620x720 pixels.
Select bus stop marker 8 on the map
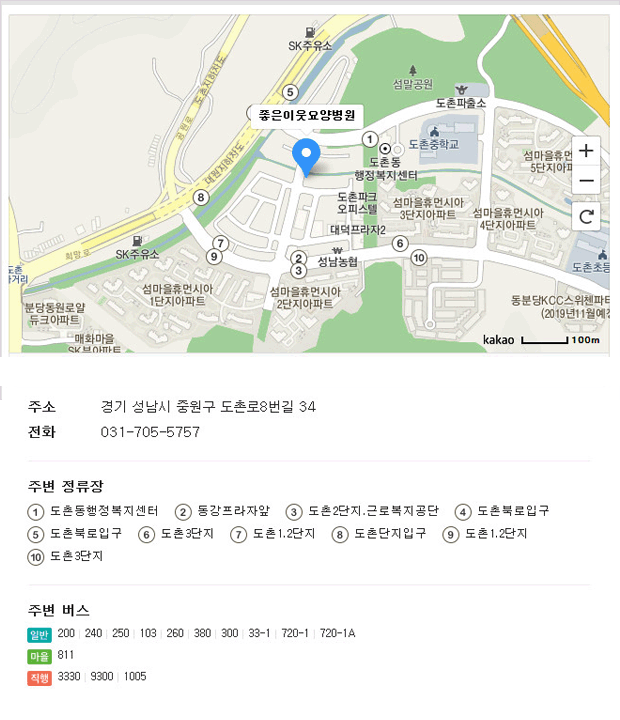point(201,197)
